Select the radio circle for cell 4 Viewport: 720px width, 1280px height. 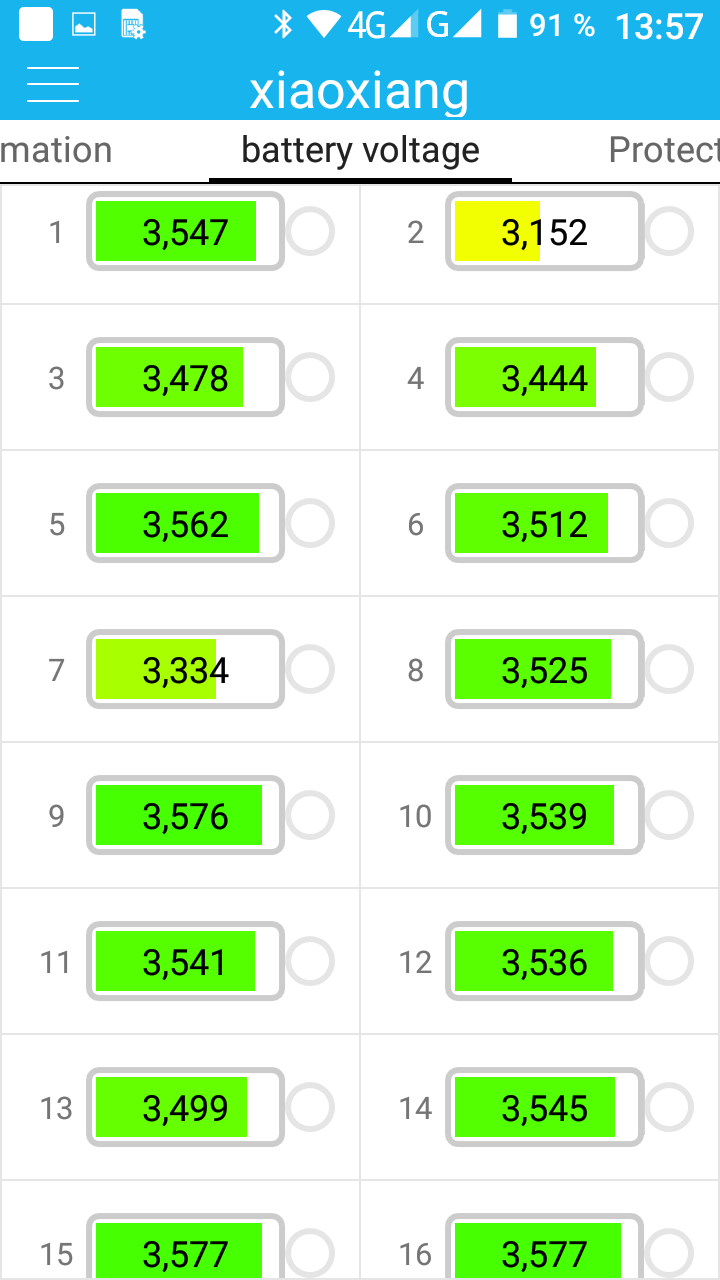point(670,378)
